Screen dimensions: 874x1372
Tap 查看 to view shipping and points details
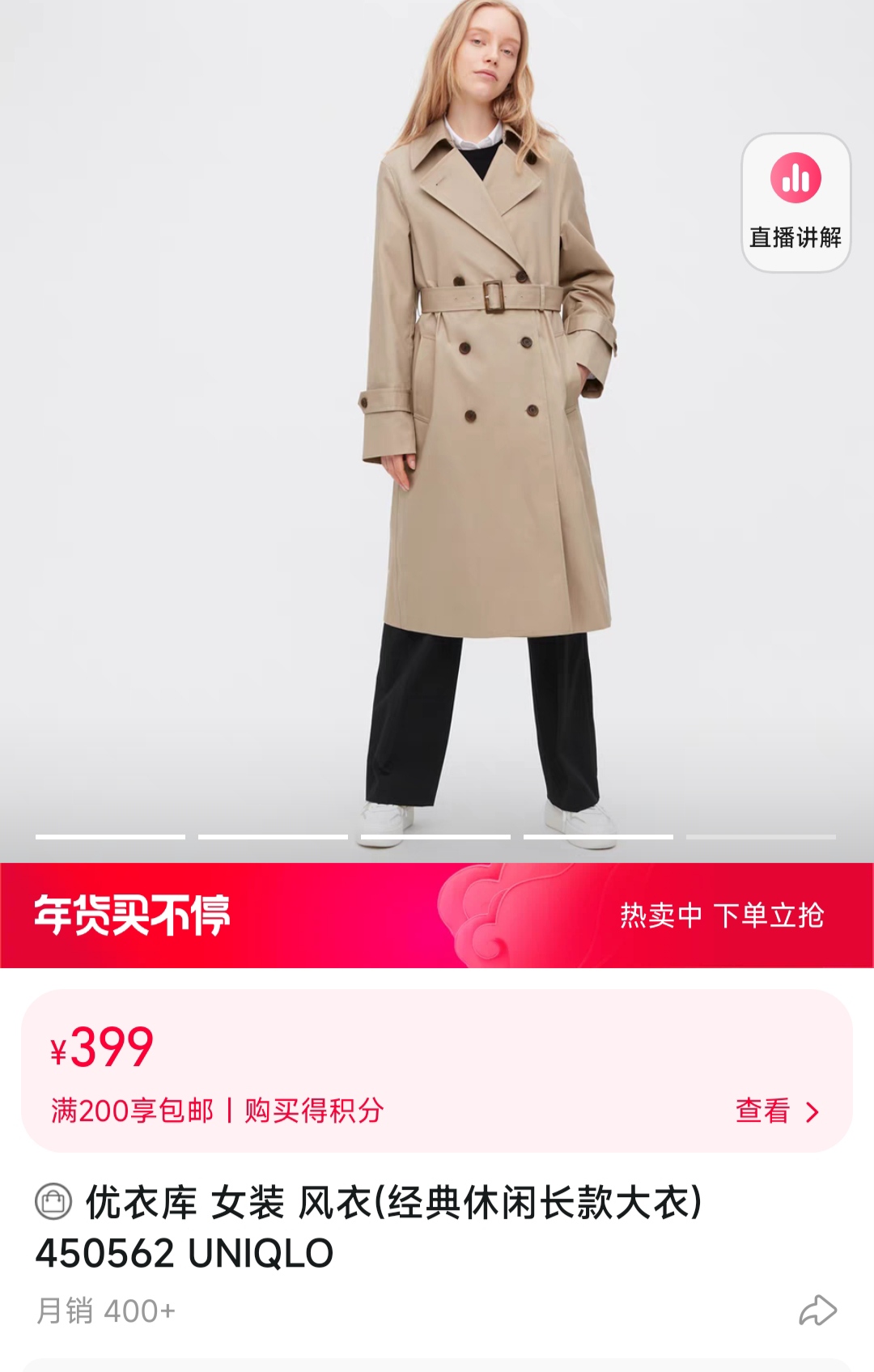pos(776,1111)
